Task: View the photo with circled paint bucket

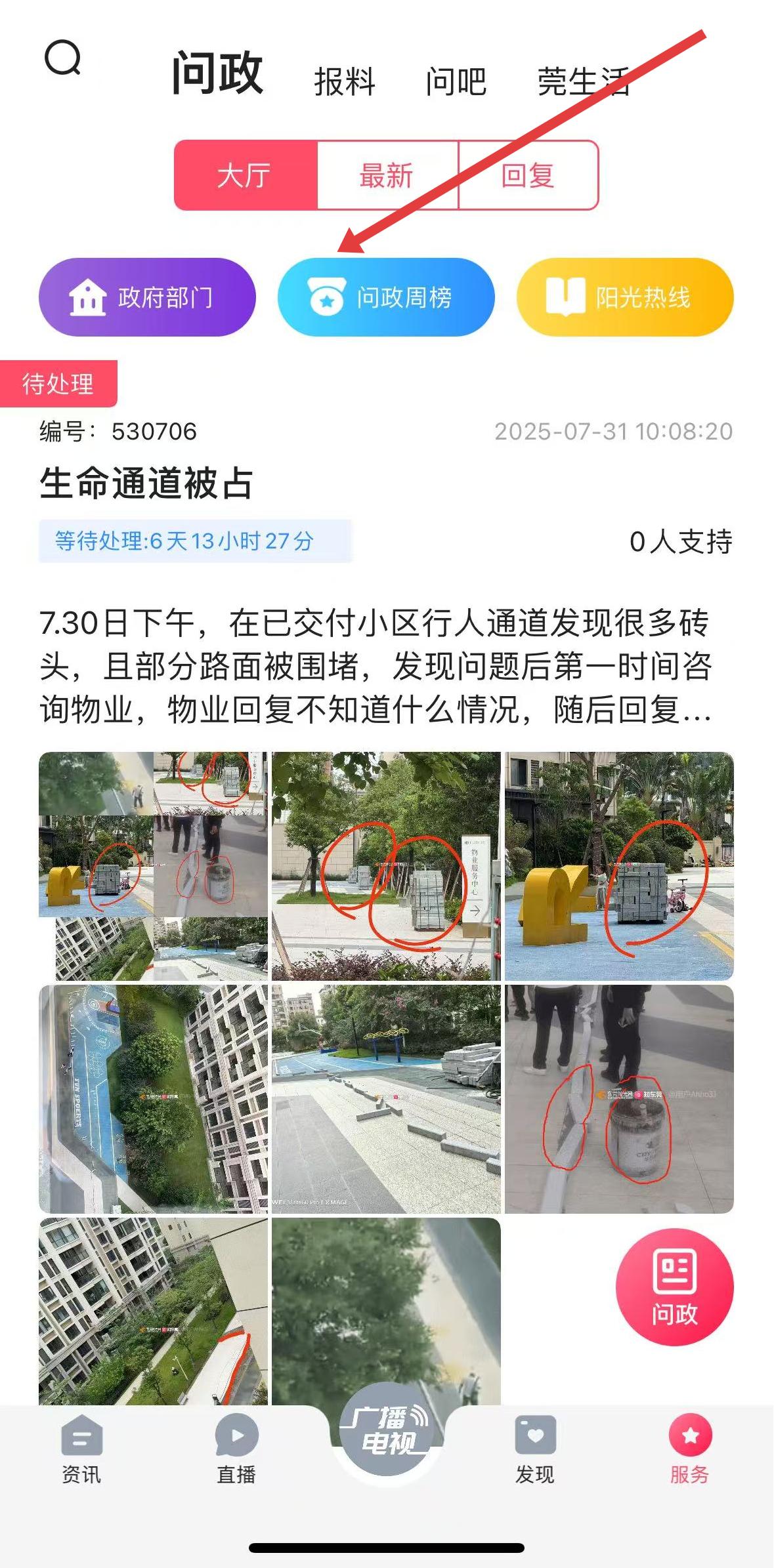Action: coord(619,1099)
